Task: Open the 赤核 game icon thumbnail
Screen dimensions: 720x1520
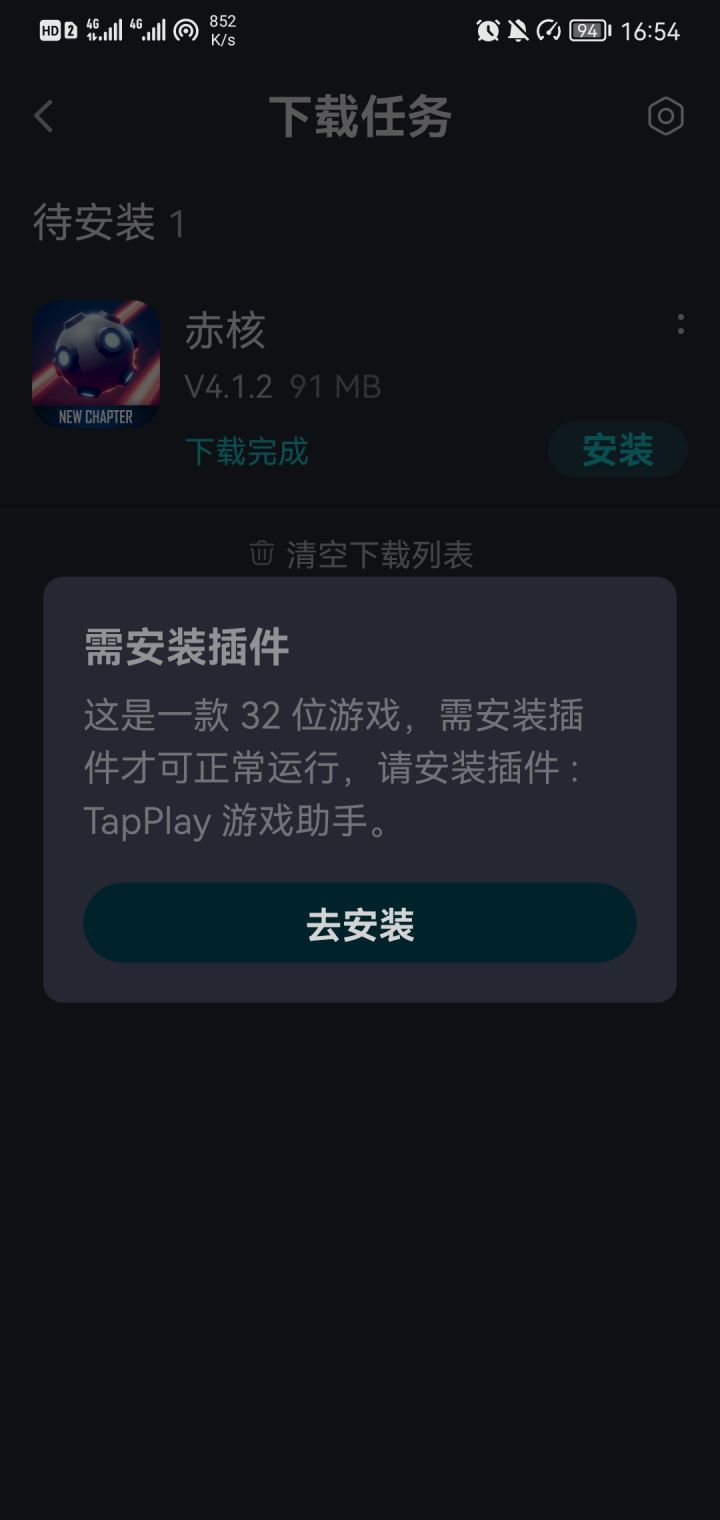Action: tap(96, 364)
